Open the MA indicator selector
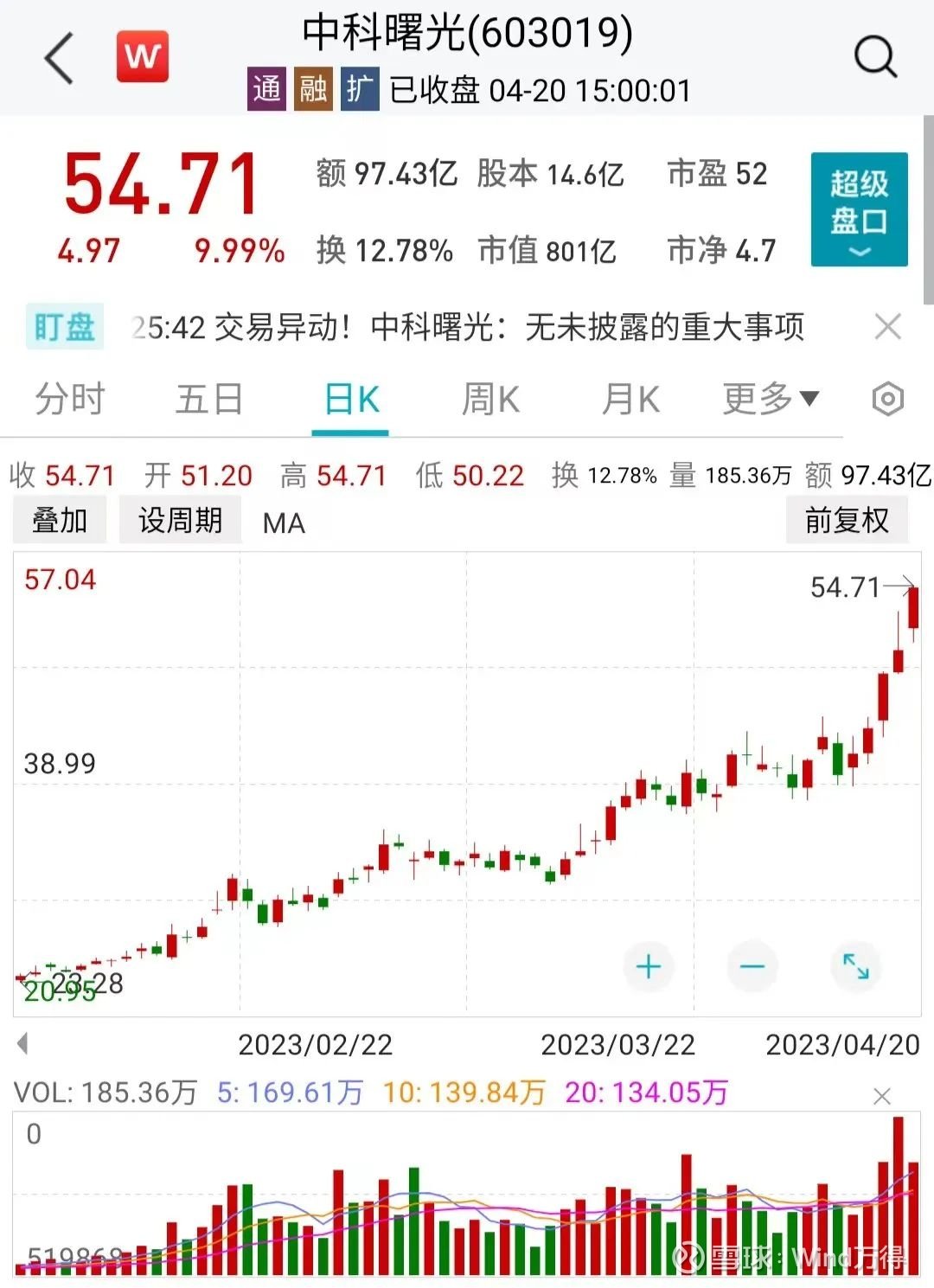The image size is (934, 1288). pyautogui.click(x=285, y=523)
